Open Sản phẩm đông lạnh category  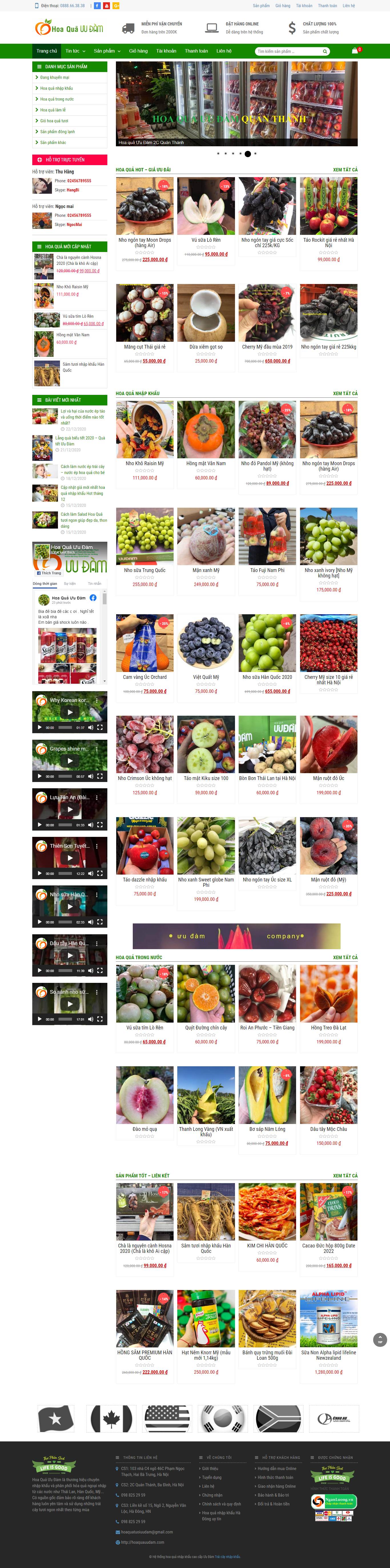point(57,131)
